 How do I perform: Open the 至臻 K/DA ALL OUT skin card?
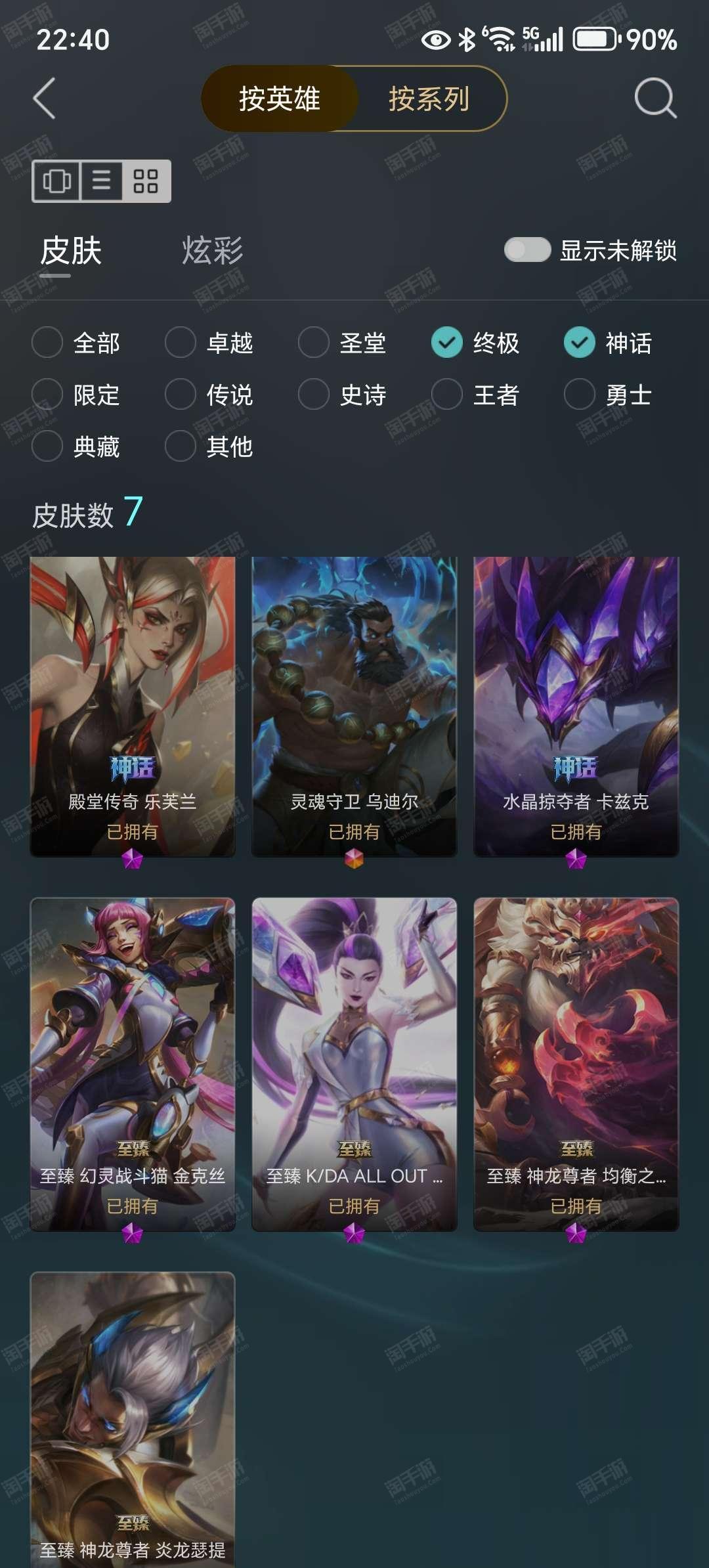click(354, 1064)
